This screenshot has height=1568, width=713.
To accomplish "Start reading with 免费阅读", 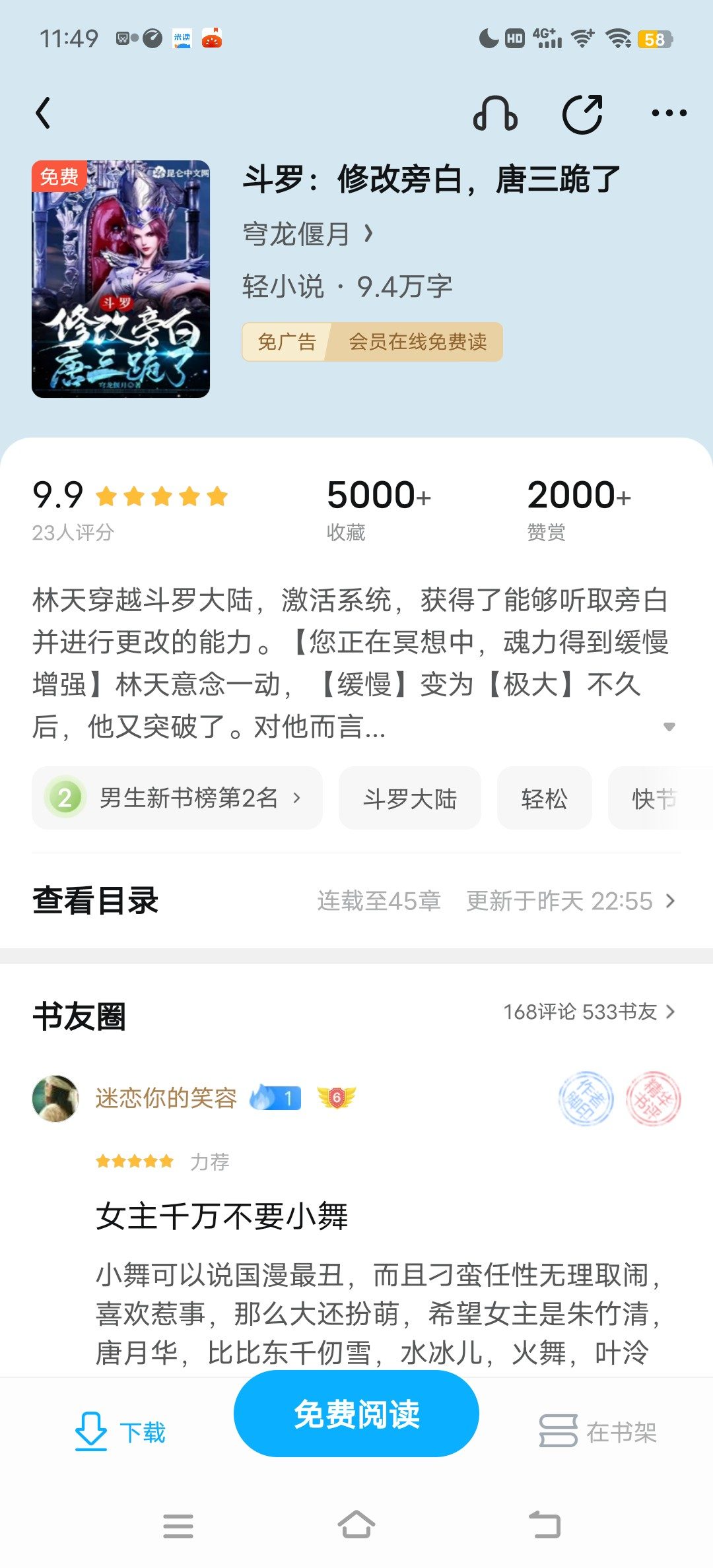I will click(x=356, y=1414).
